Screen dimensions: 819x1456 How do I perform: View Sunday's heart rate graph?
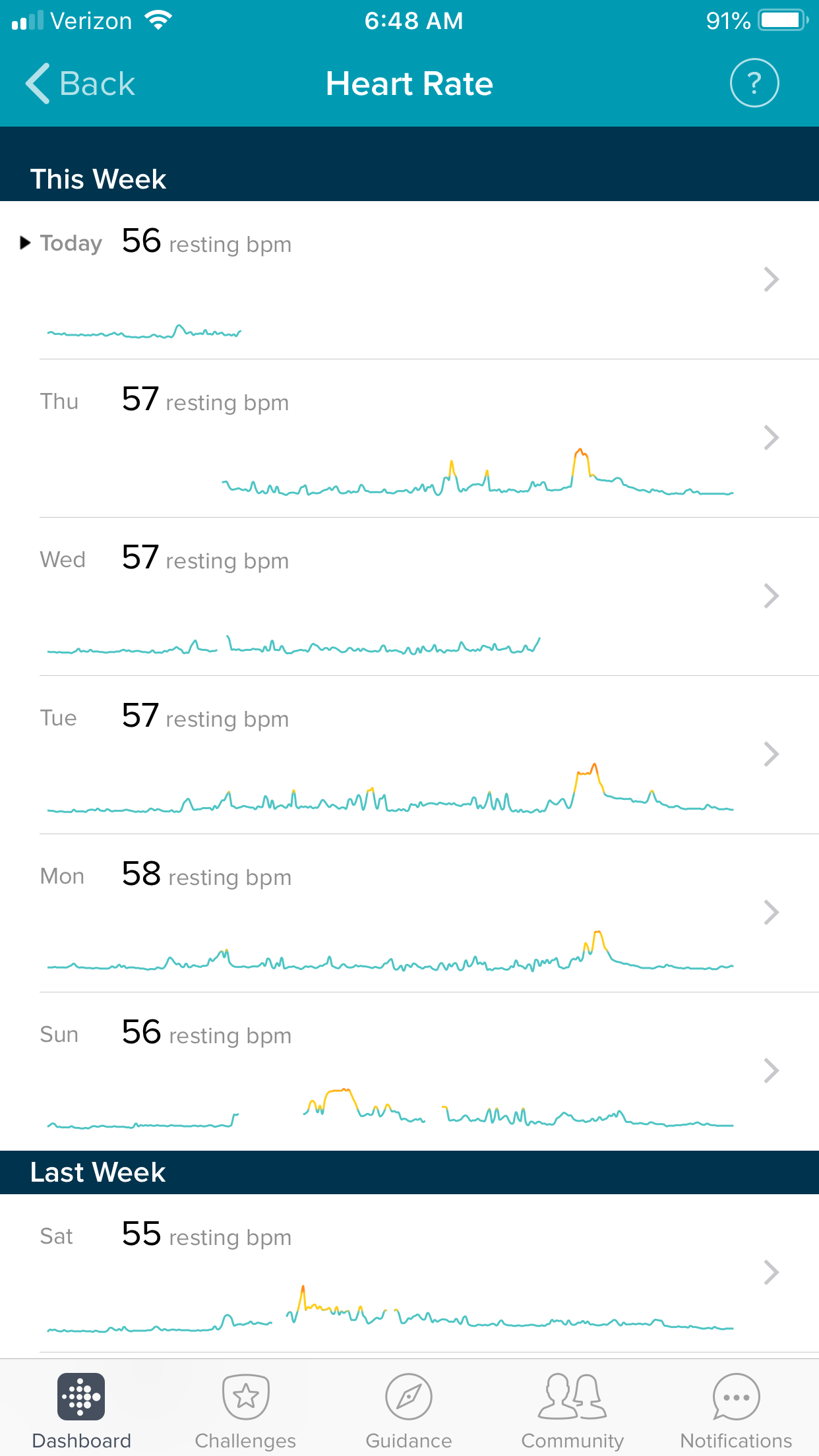(x=409, y=1072)
